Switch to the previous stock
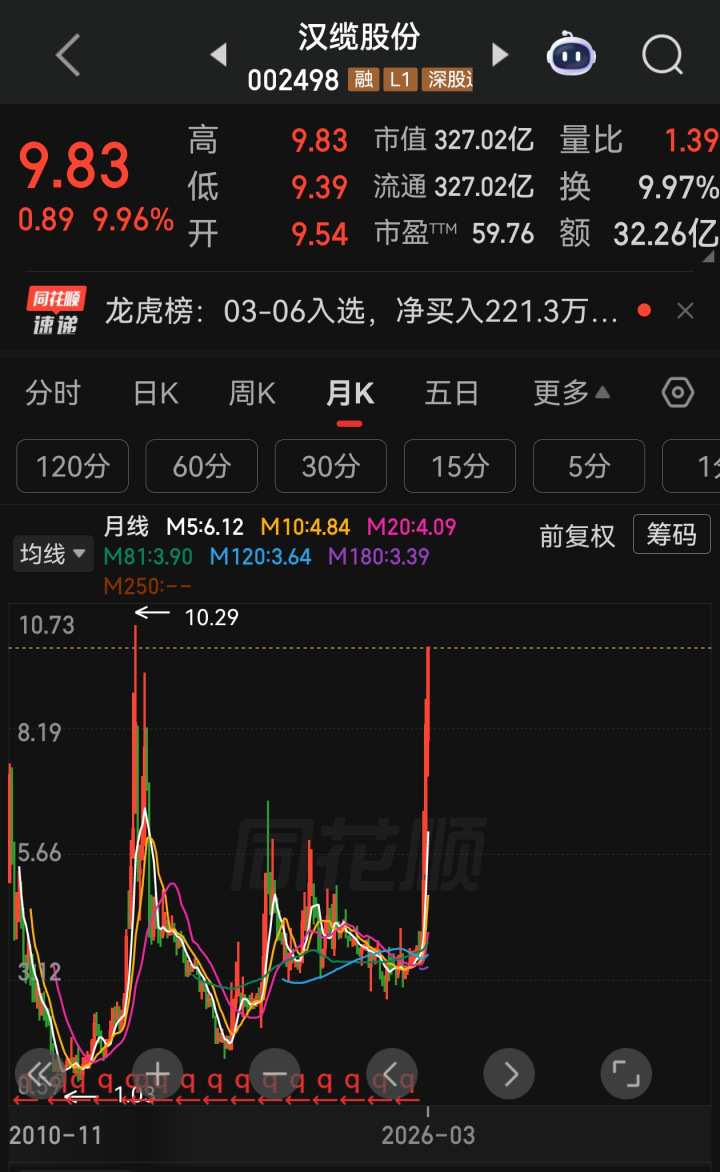 [x=218, y=55]
